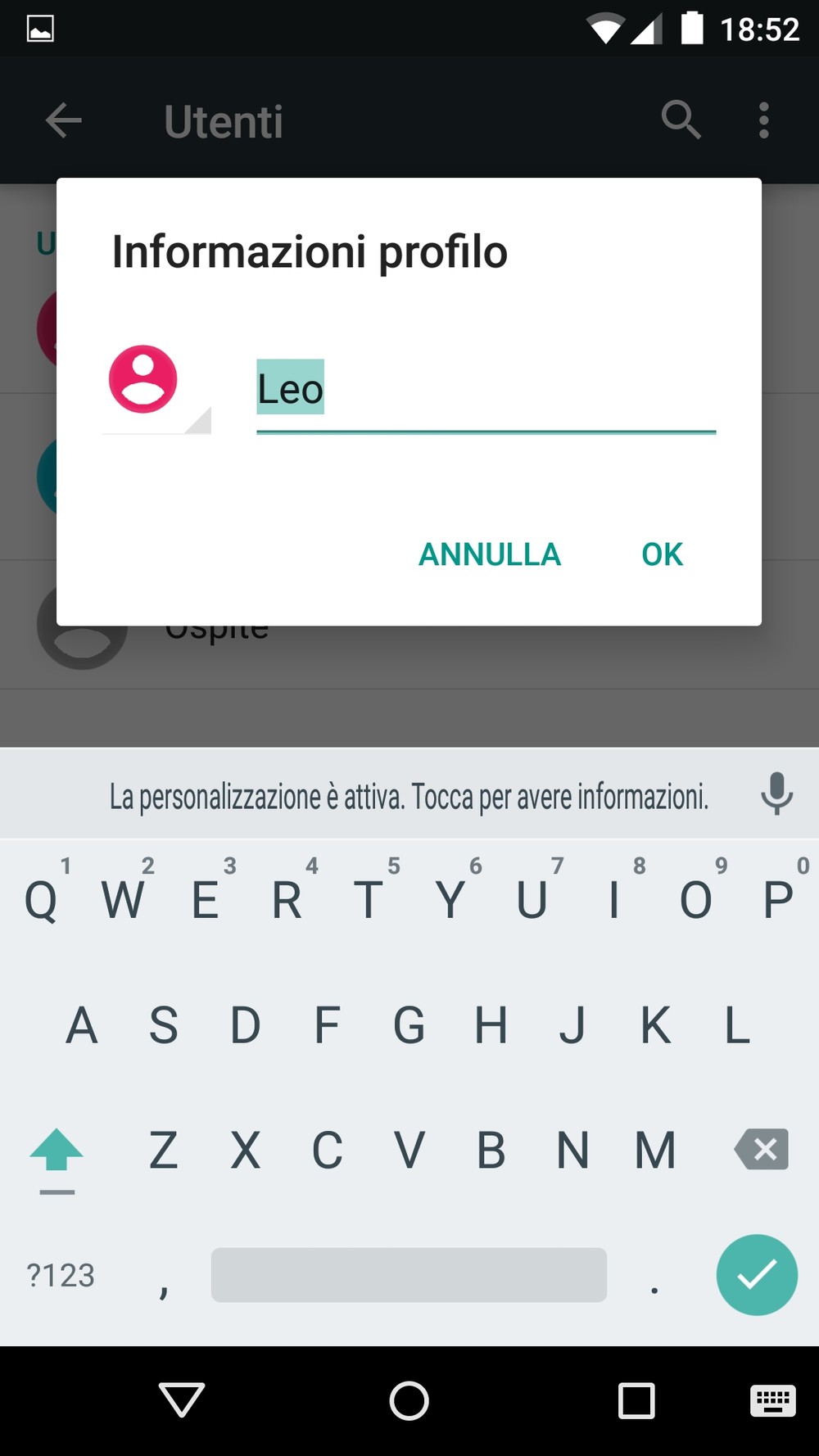819x1456 pixels.
Task: Change the pink profile avatar photo
Action: click(x=156, y=388)
